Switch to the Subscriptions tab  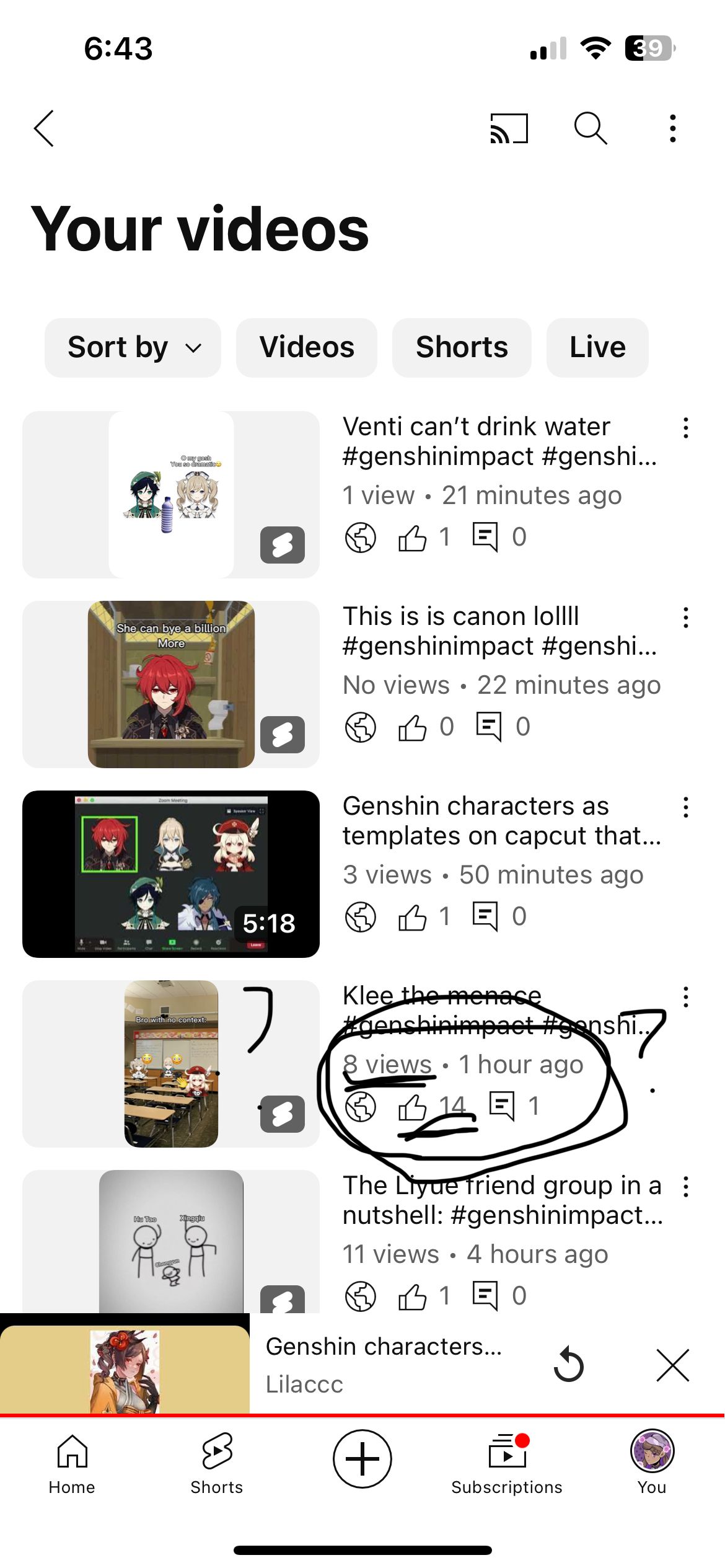(507, 1463)
